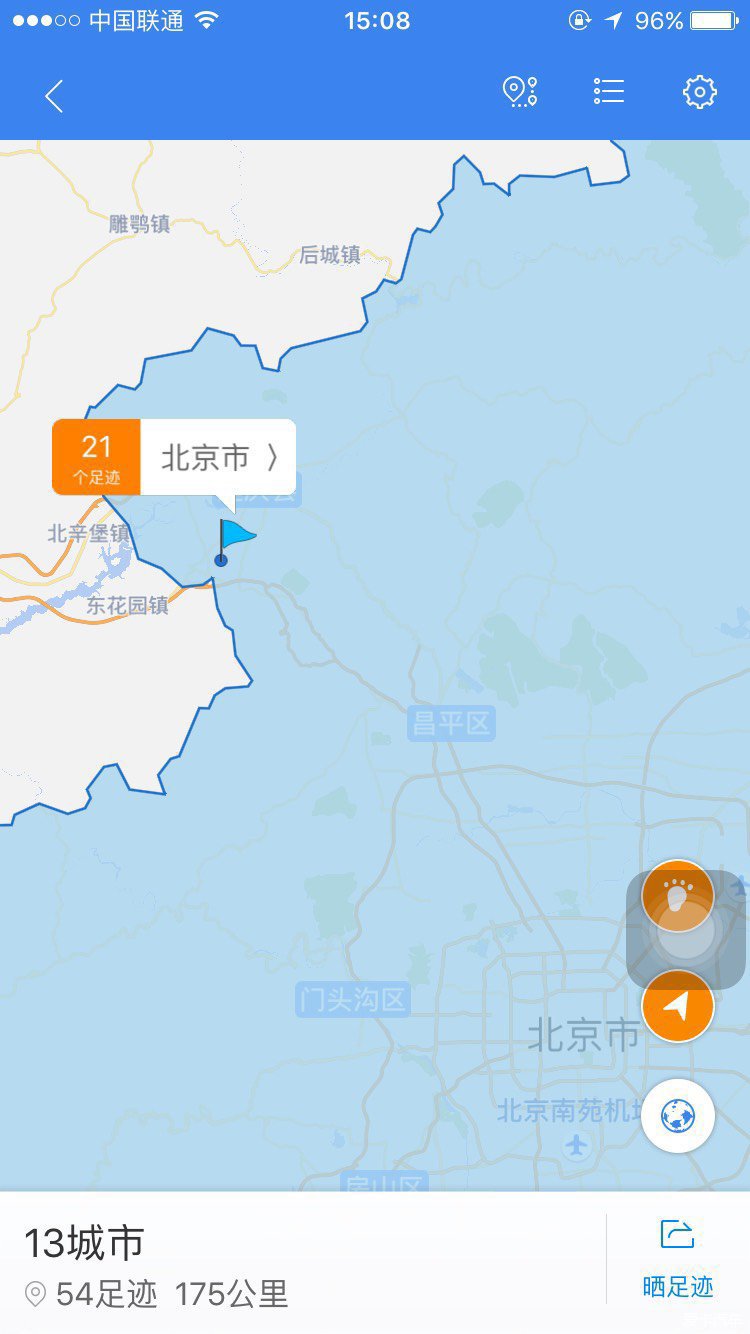The height and width of the screenshot is (1334, 750).
Task: Open the 北京市 21 footprints bubble
Action: tap(174, 457)
